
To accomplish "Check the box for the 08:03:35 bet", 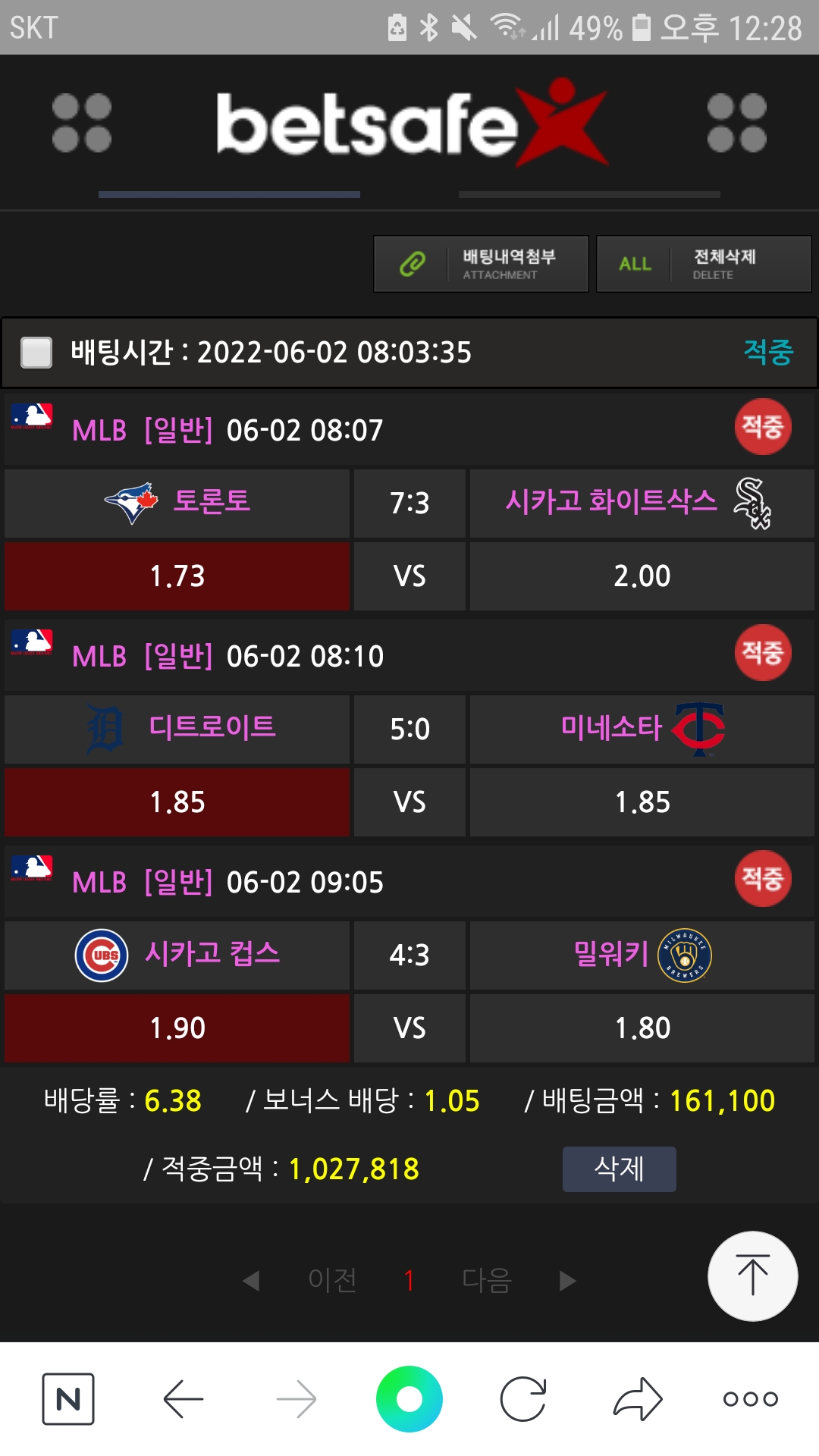I will (36, 353).
